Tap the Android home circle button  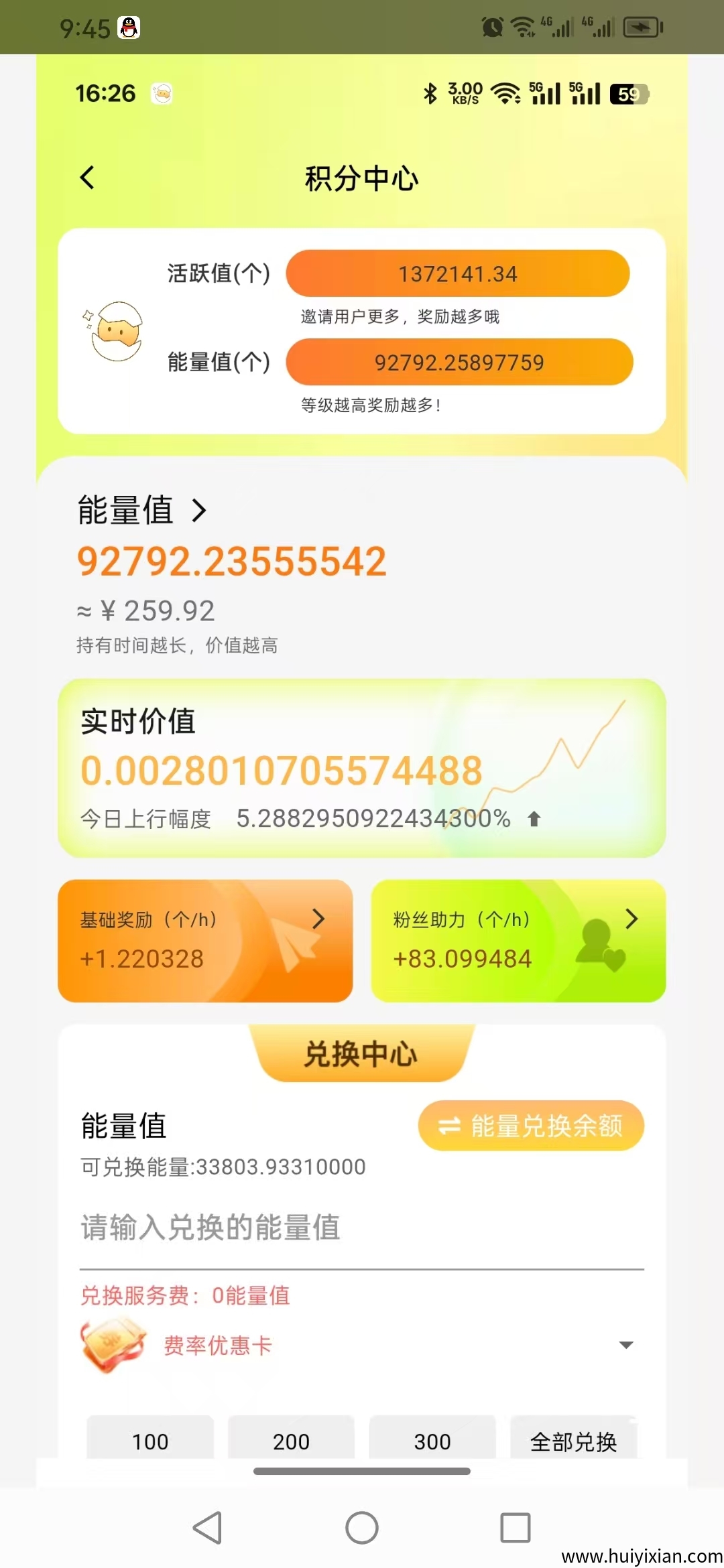pyautogui.click(x=362, y=1528)
